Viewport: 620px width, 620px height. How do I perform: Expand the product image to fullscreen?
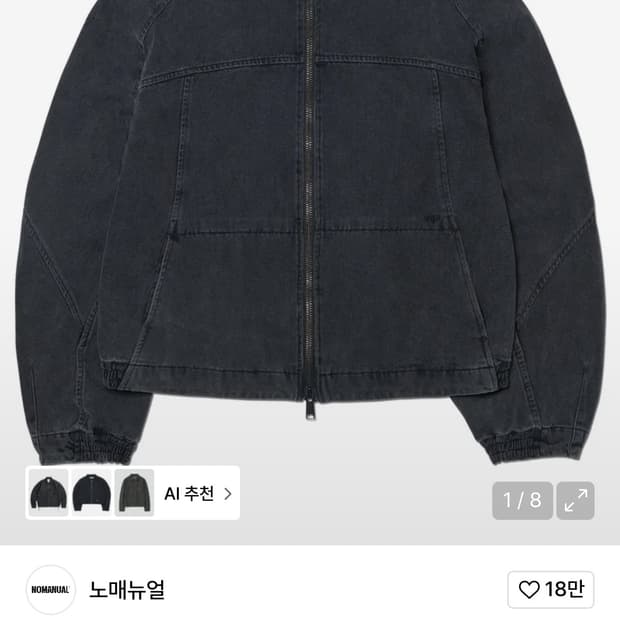tap(575, 500)
